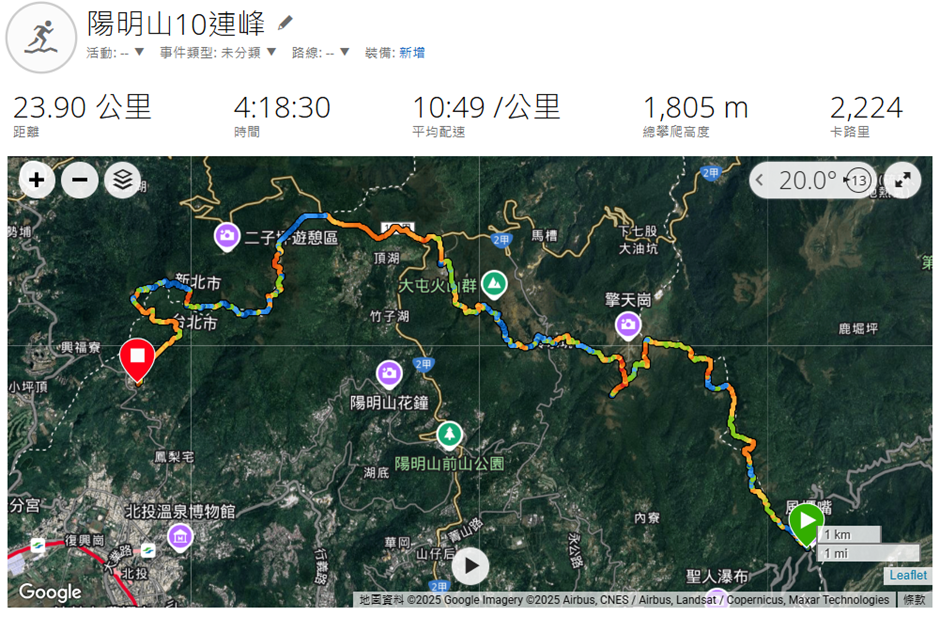
Task: Open the 路線 dropdown
Action: (344, 52)
